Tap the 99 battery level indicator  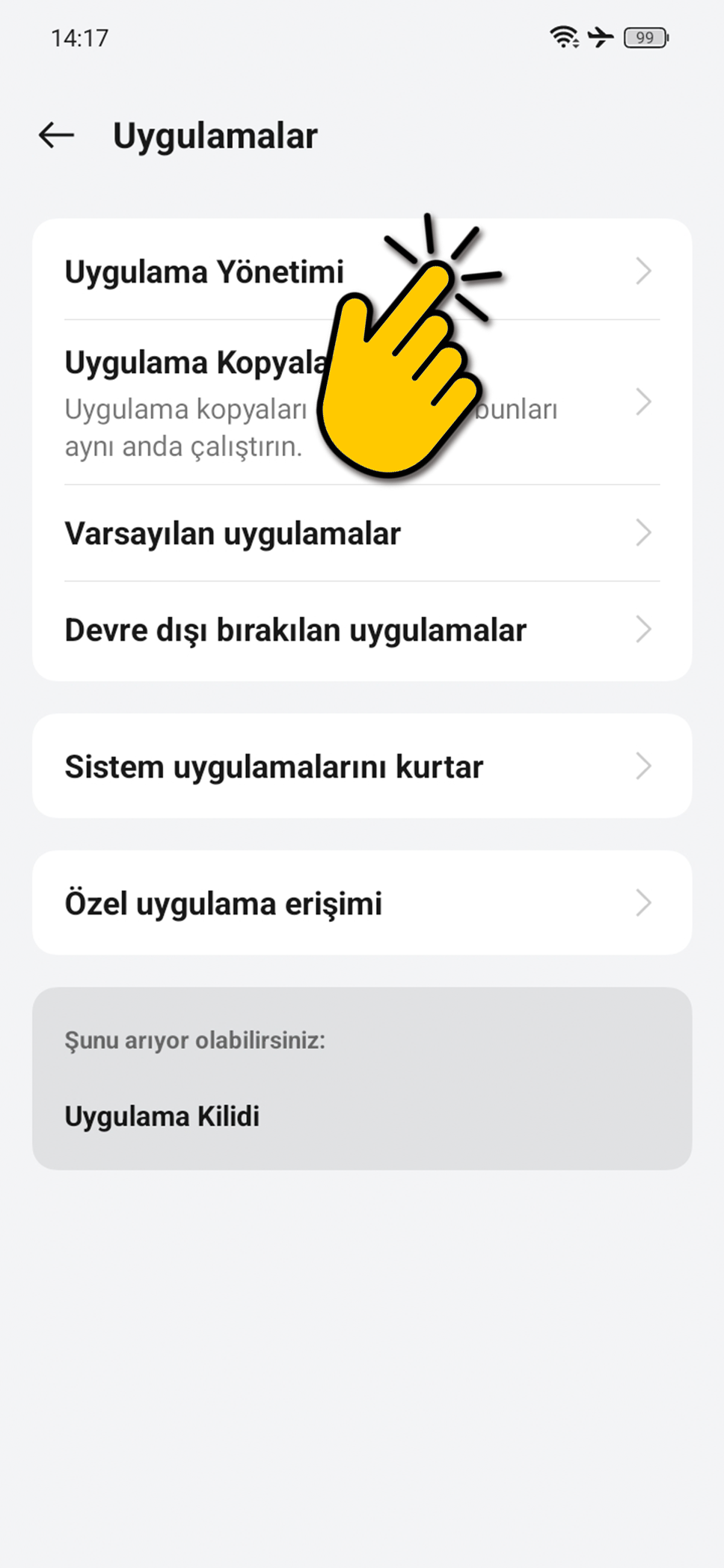(x=644, y=35)
